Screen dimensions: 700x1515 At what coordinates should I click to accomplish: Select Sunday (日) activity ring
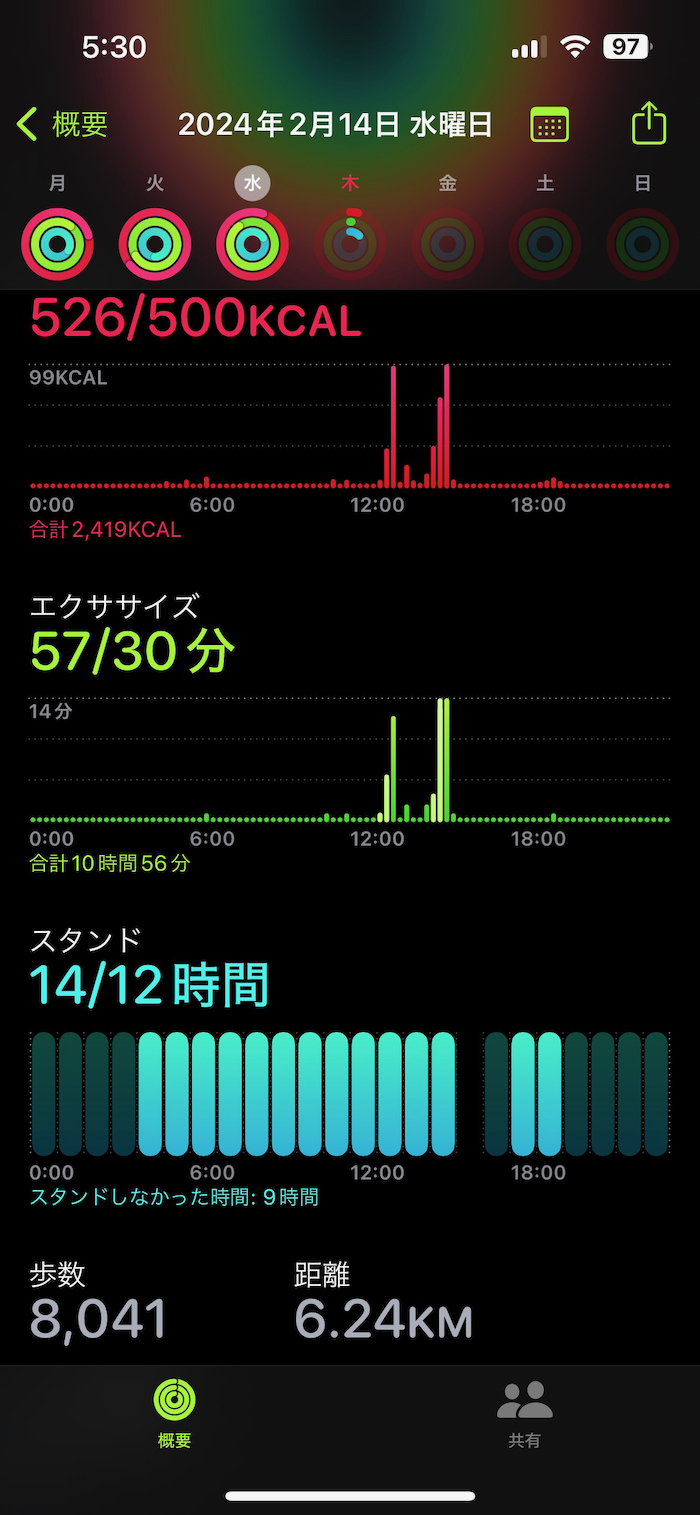pos(642,243)
